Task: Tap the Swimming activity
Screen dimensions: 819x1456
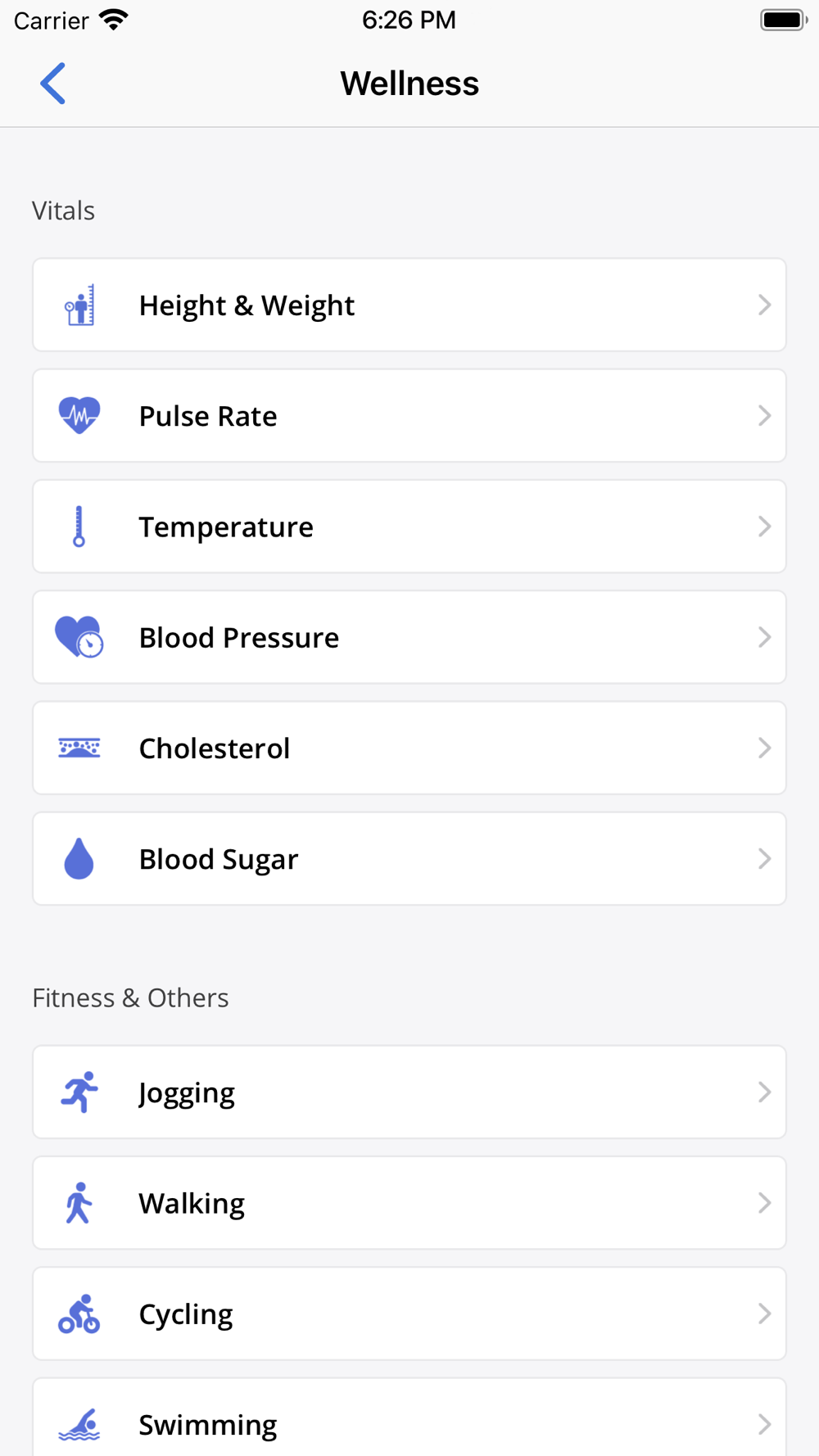Action: point(409,1418)
